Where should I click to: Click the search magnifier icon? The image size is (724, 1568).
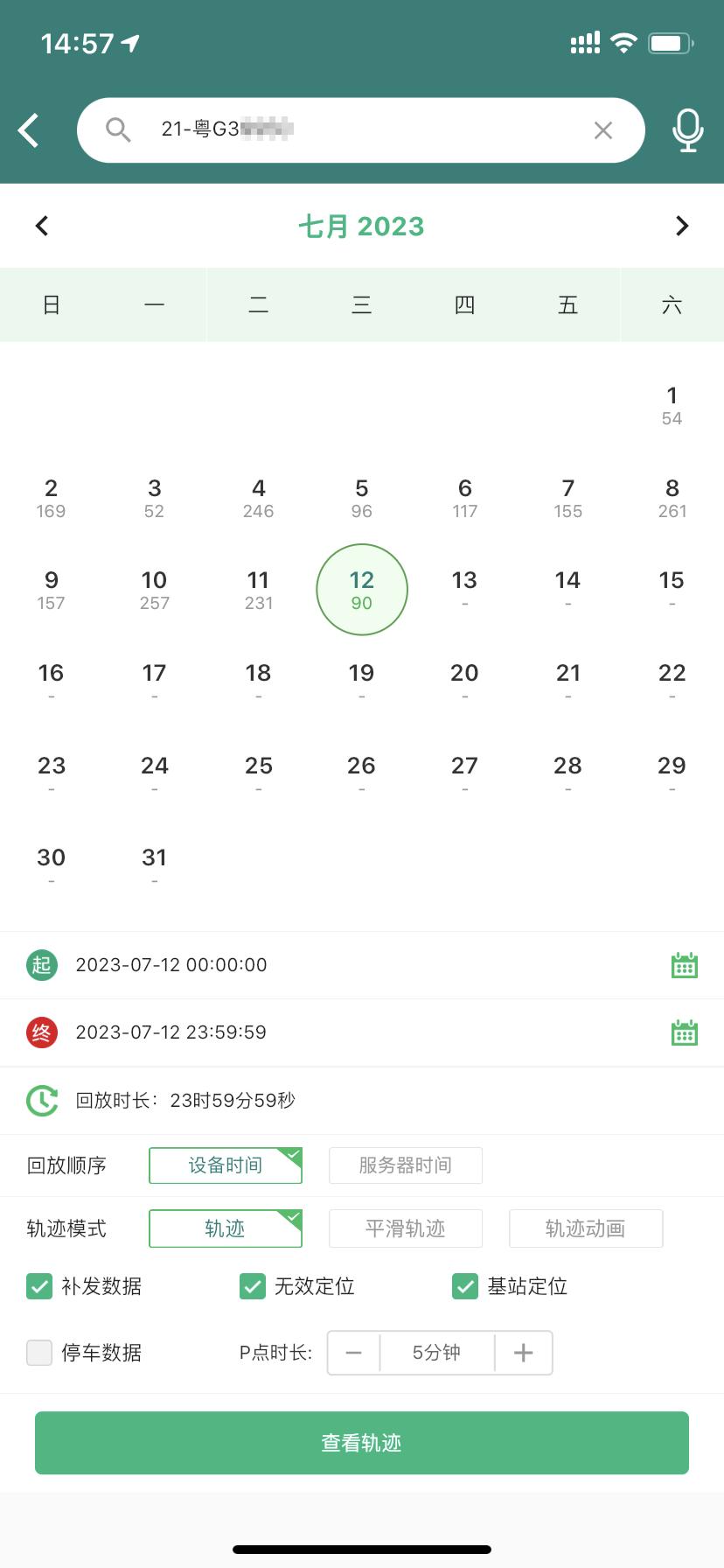[x=118, y=129]
